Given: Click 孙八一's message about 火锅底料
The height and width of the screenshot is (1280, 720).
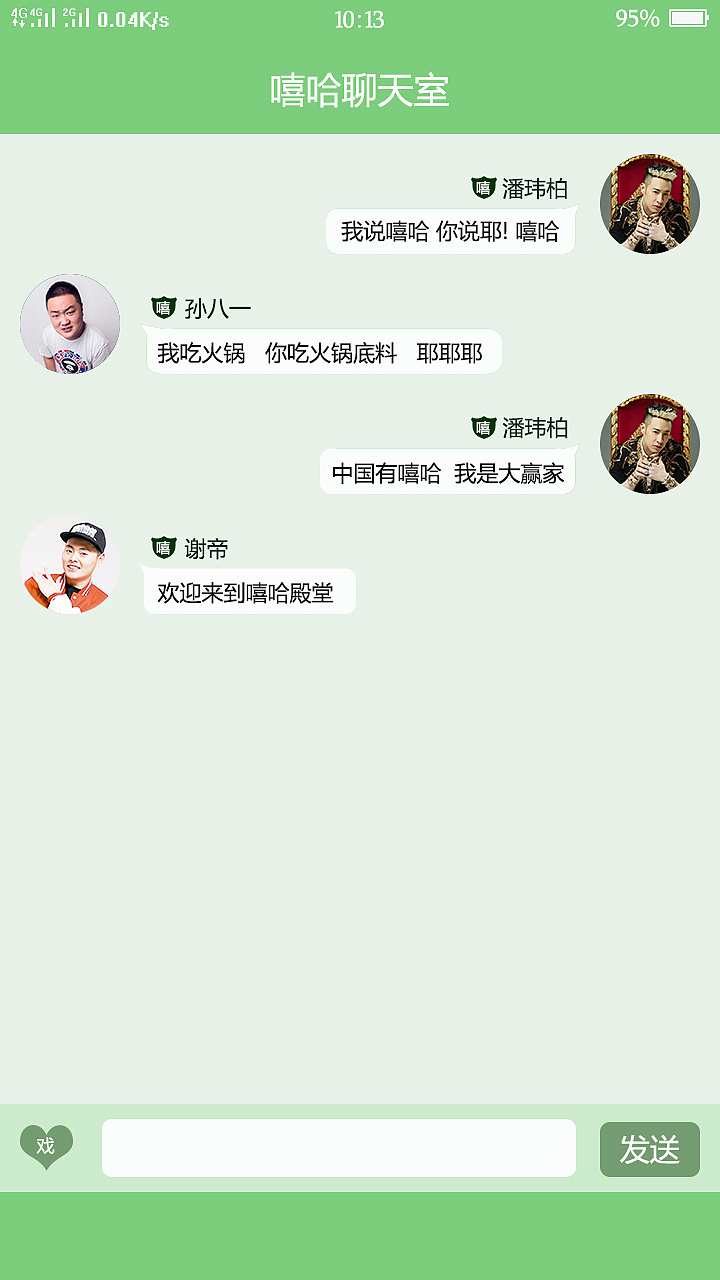Looking at the screenshot, I should [x=323, y=351].
